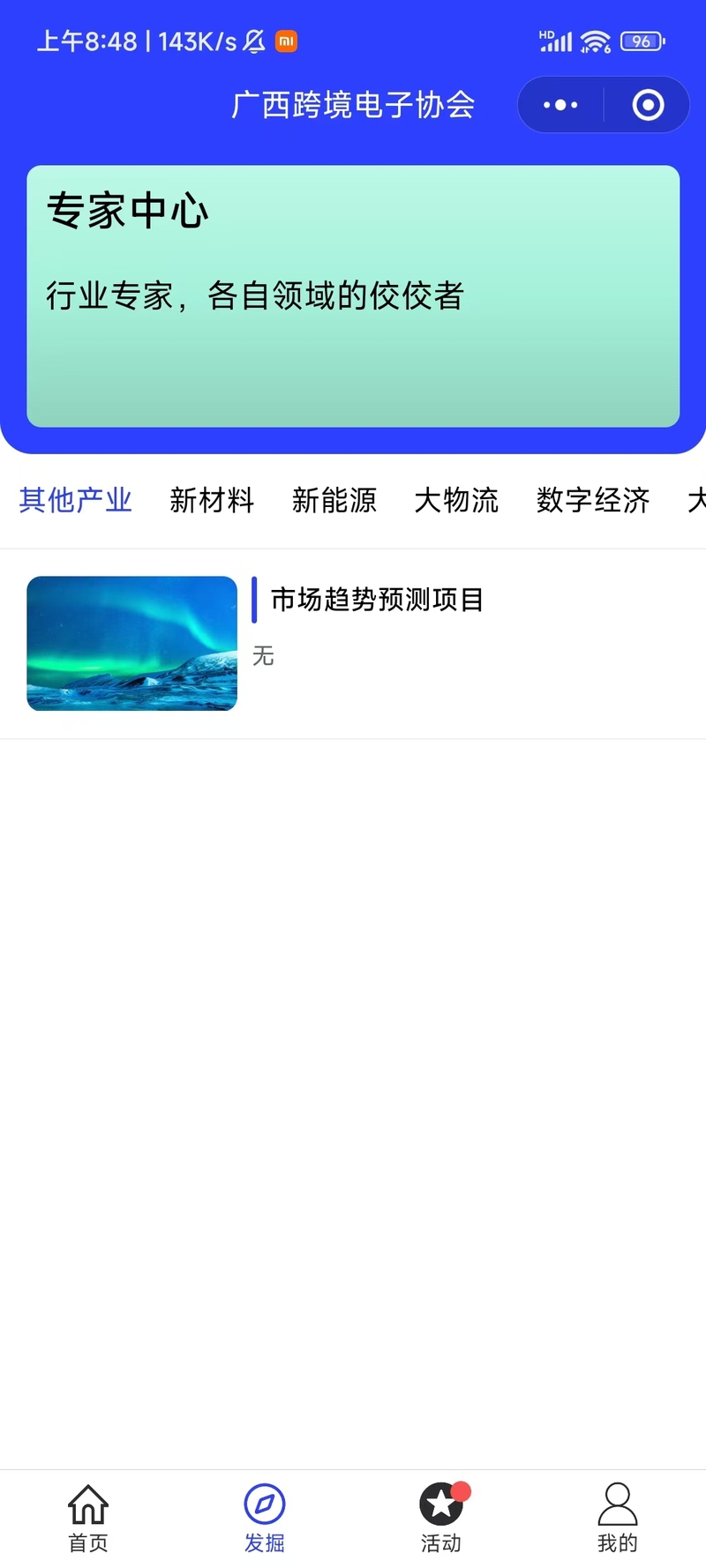The image size is (706, 1568).
Task: Go to the 首页 home tab
Action: pos(88,1517)
